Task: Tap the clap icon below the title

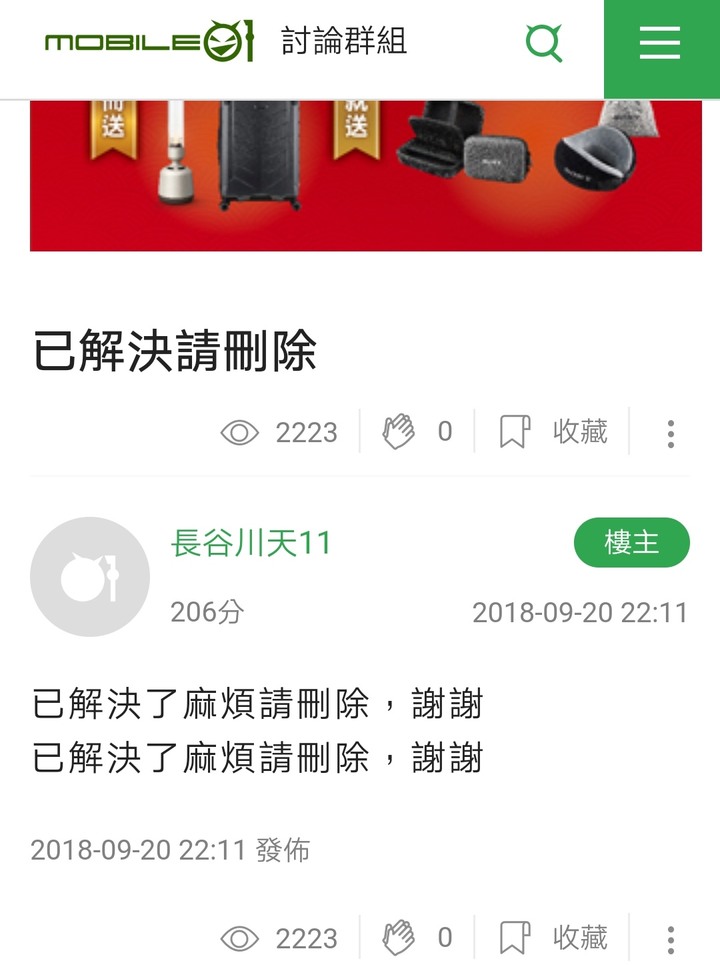Action: (399, 432)
